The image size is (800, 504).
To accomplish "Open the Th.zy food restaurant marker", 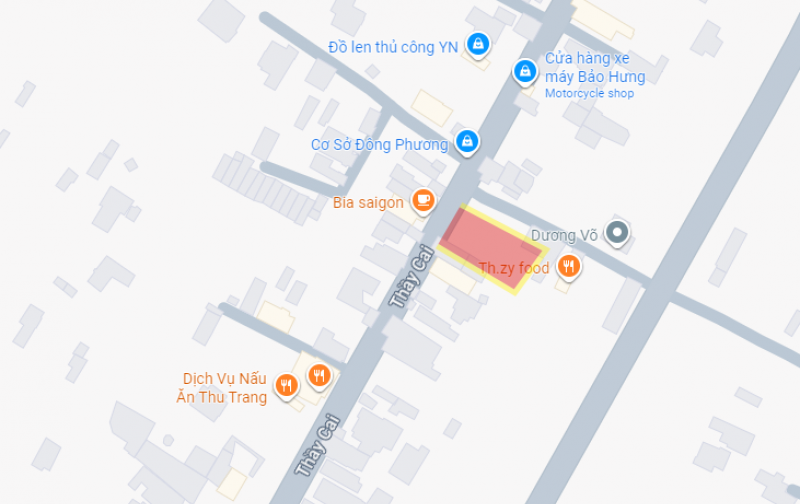I will click(x=569, y=266).
